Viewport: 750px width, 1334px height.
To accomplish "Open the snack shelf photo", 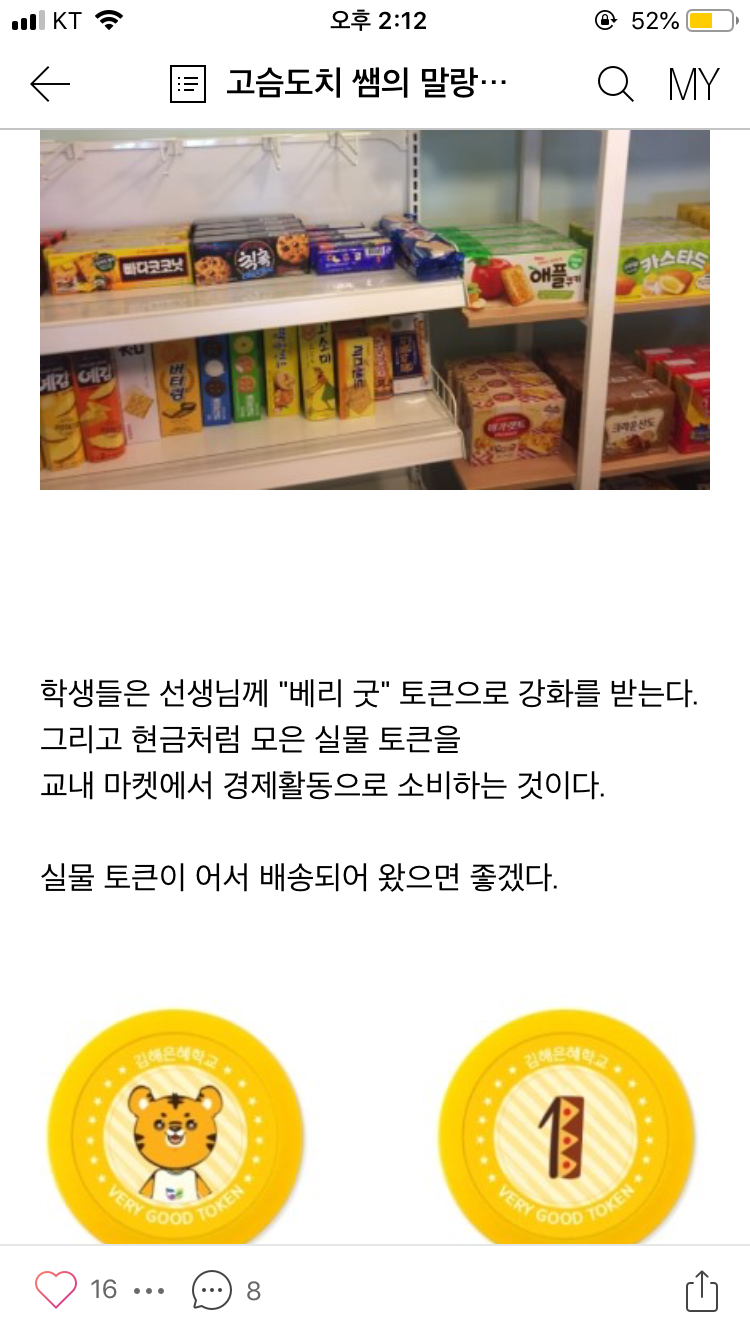I will click(375, 309).
